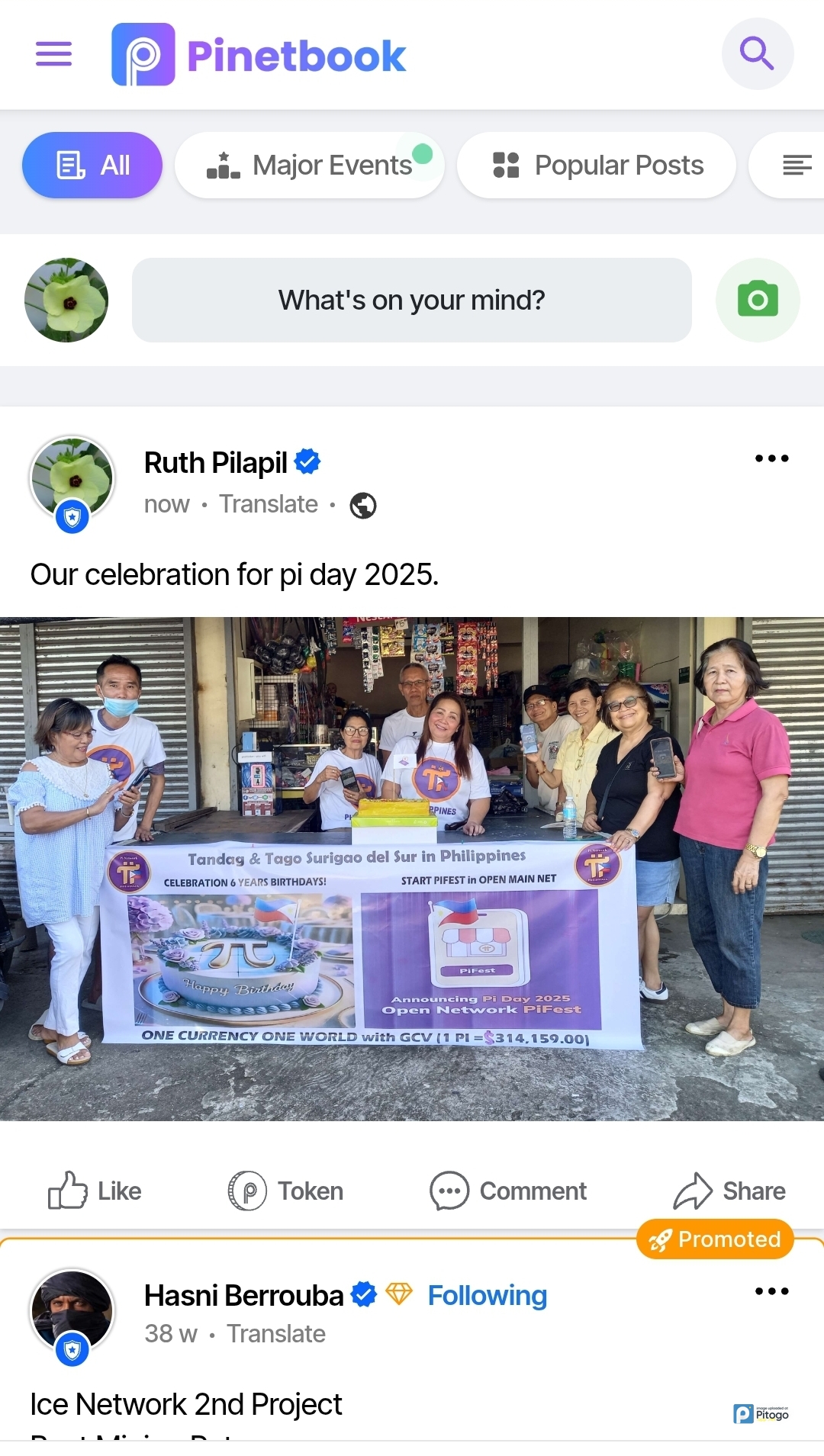Open the search icon

[x=757, y=54]
